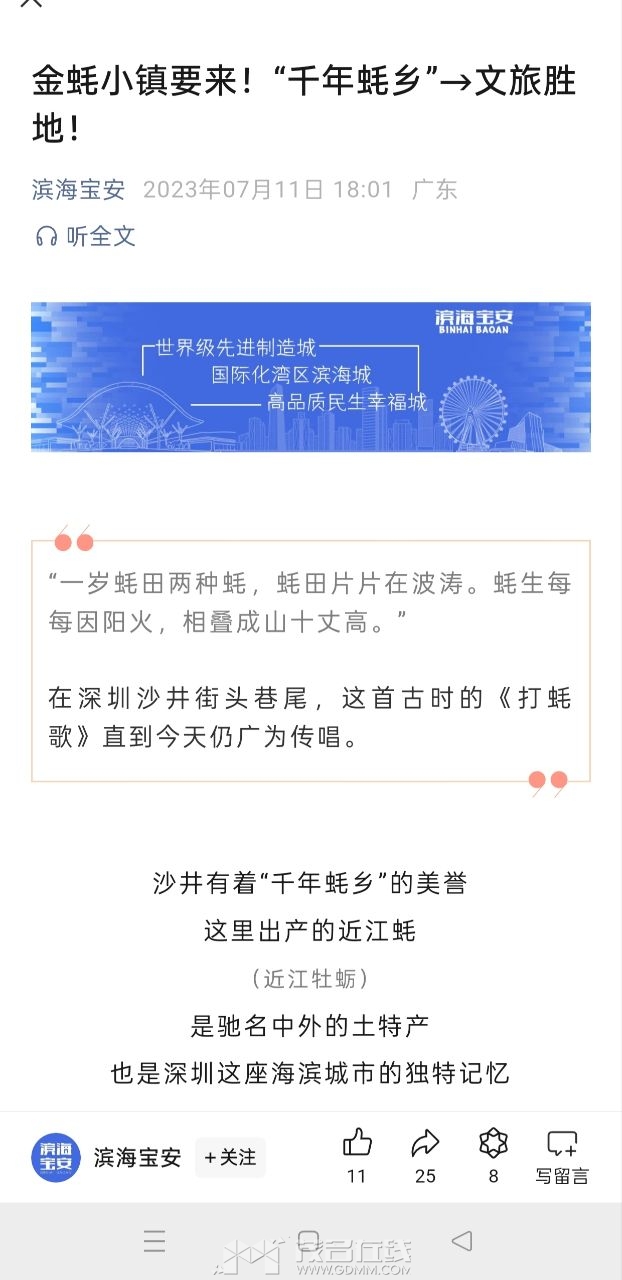Screen dimensions: 622x1280
Task: Tap 听全文 to listen to the article
Action: pyautogui.click(x=86, y=236)
